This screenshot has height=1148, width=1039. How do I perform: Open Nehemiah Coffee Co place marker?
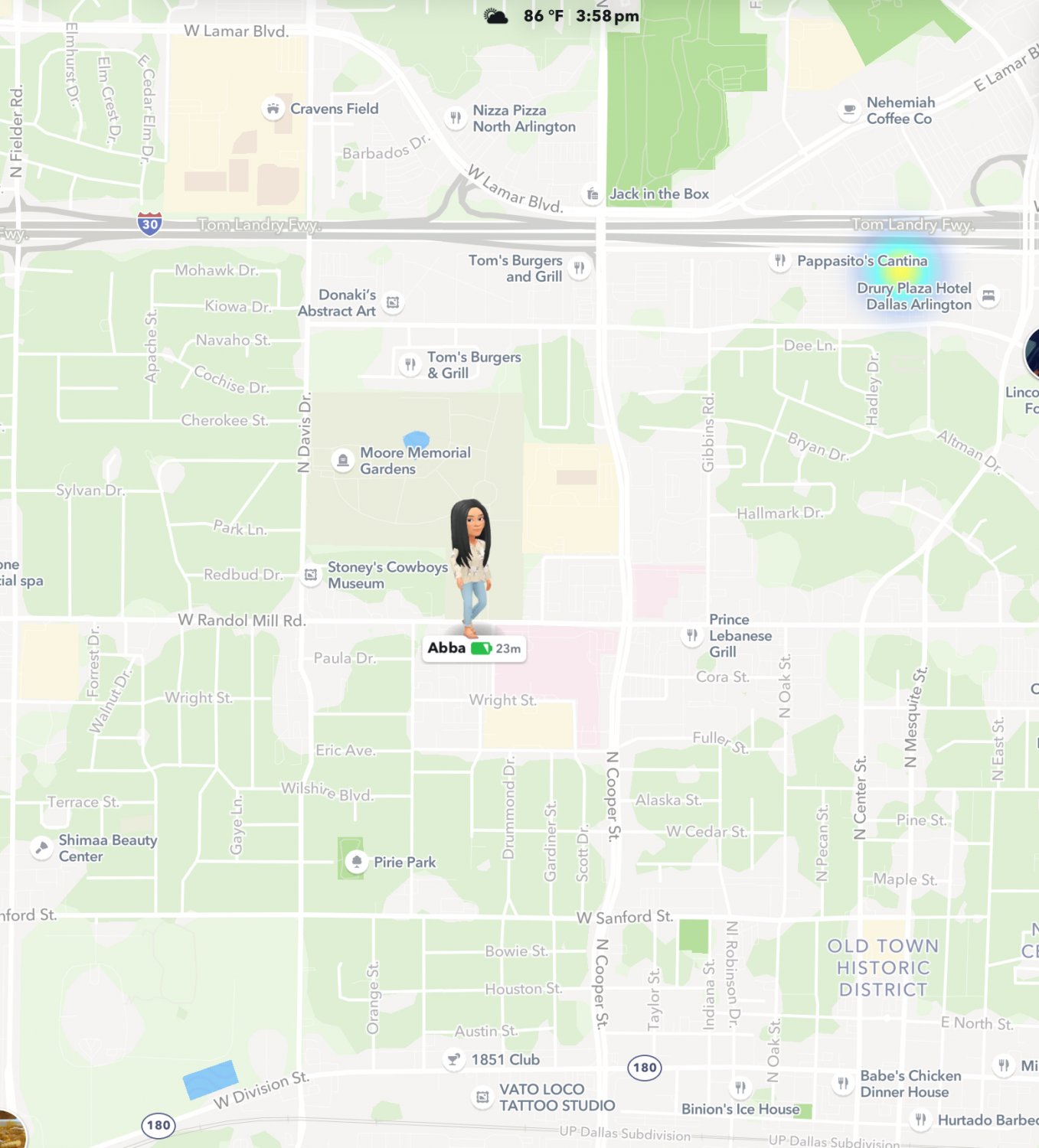pos(849,110)
